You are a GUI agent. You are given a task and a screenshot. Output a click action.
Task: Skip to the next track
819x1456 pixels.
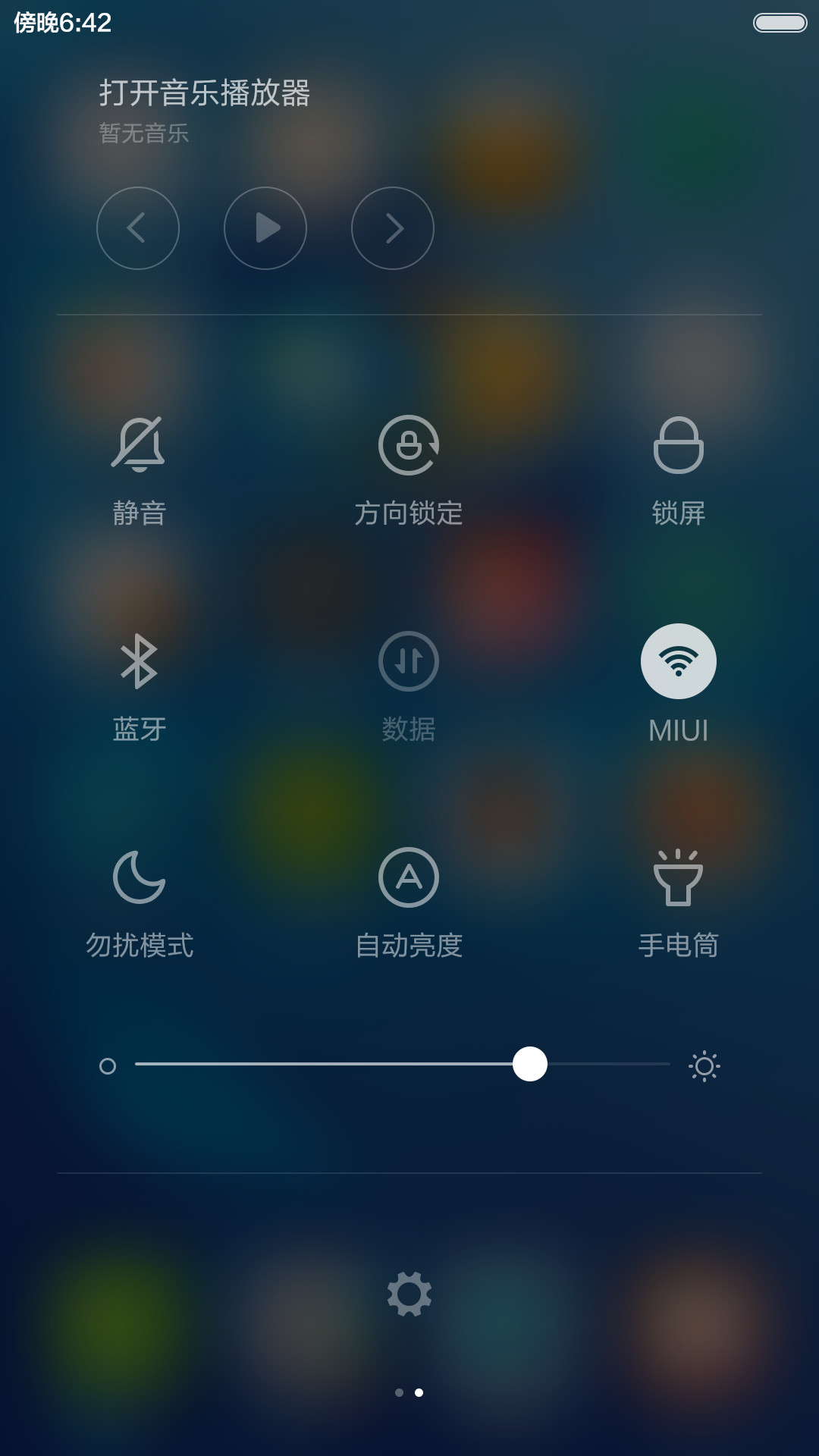393,228
